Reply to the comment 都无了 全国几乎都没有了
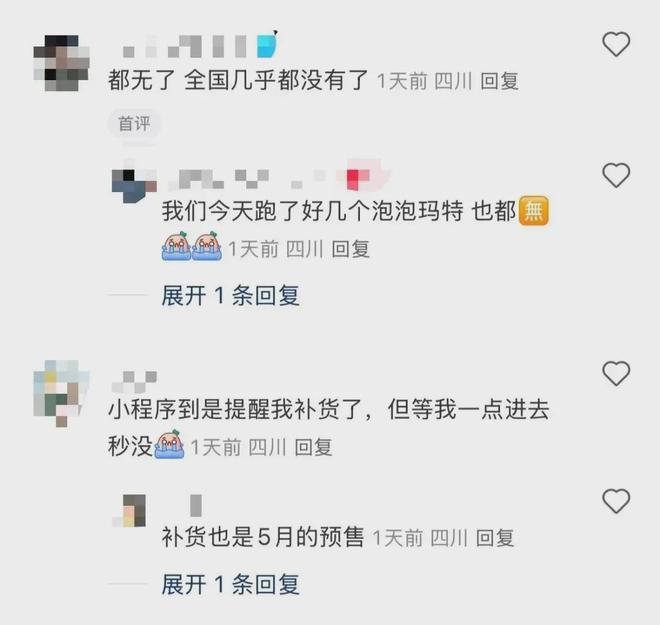 499,81
